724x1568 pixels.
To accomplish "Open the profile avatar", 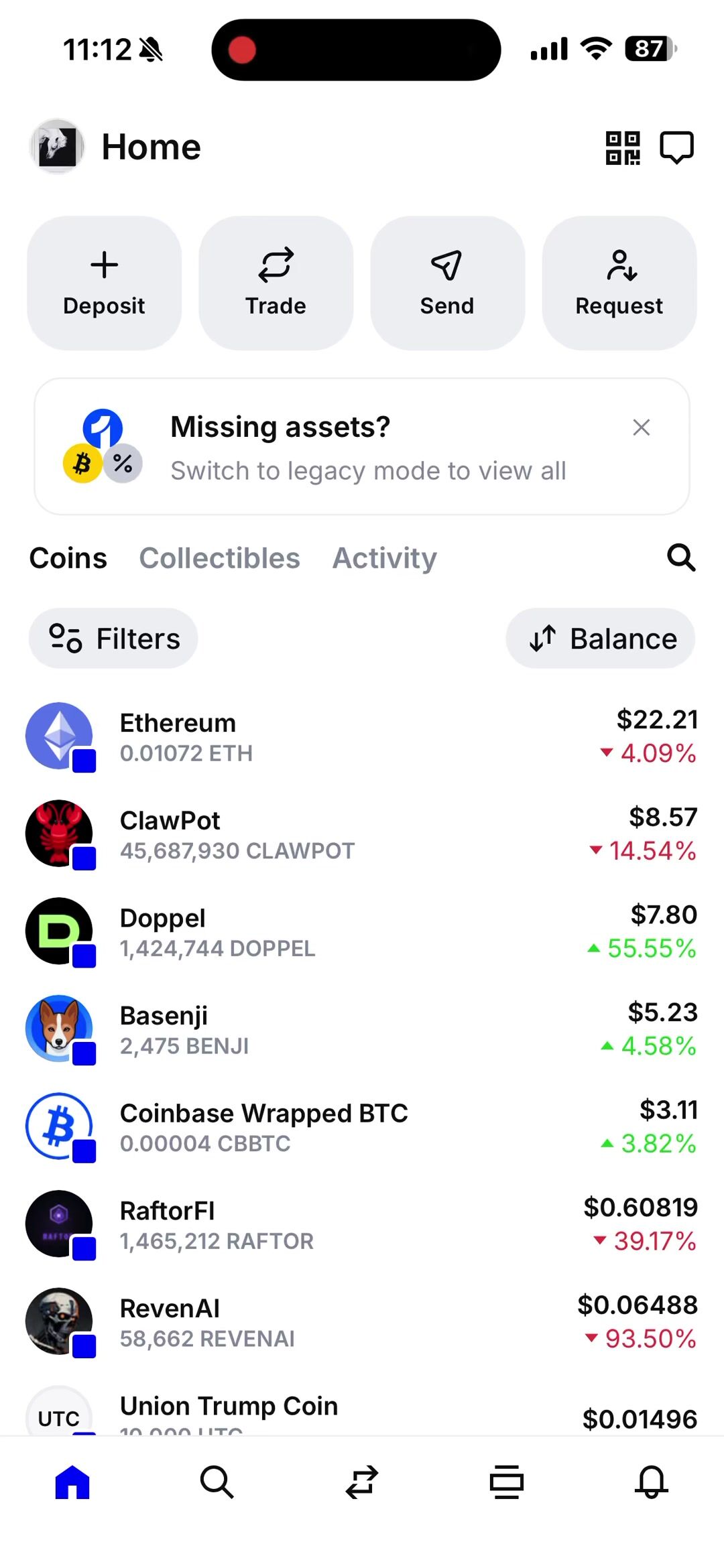I will (x=57, y=147).
